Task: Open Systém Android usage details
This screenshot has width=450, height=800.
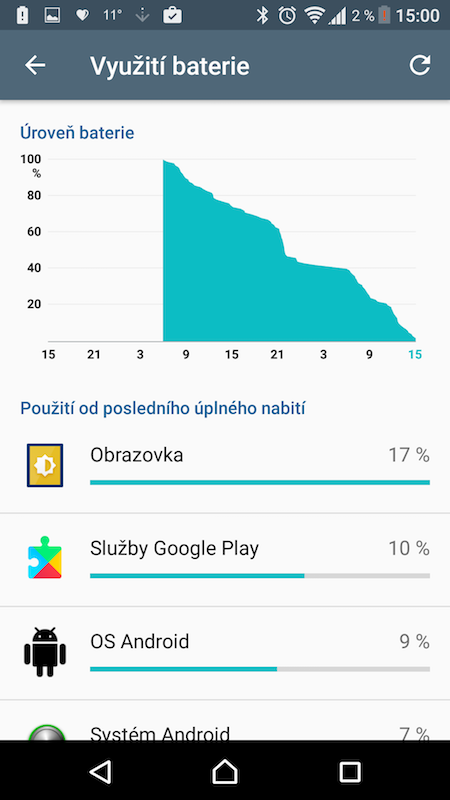Action: click(x=225, y=720)
